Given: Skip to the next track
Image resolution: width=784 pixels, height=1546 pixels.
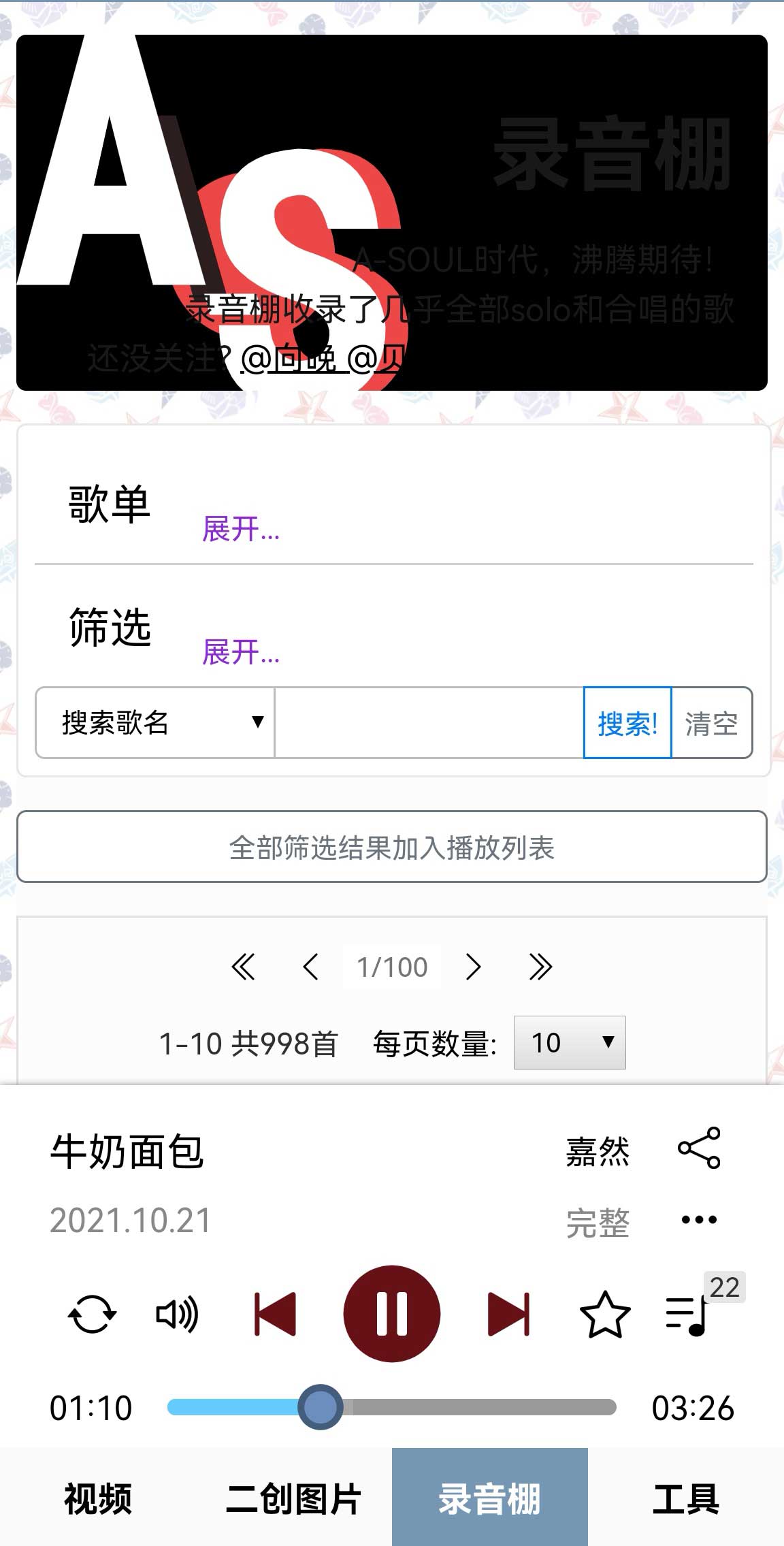Looking at the screenshot, I should coord(509,1314).
